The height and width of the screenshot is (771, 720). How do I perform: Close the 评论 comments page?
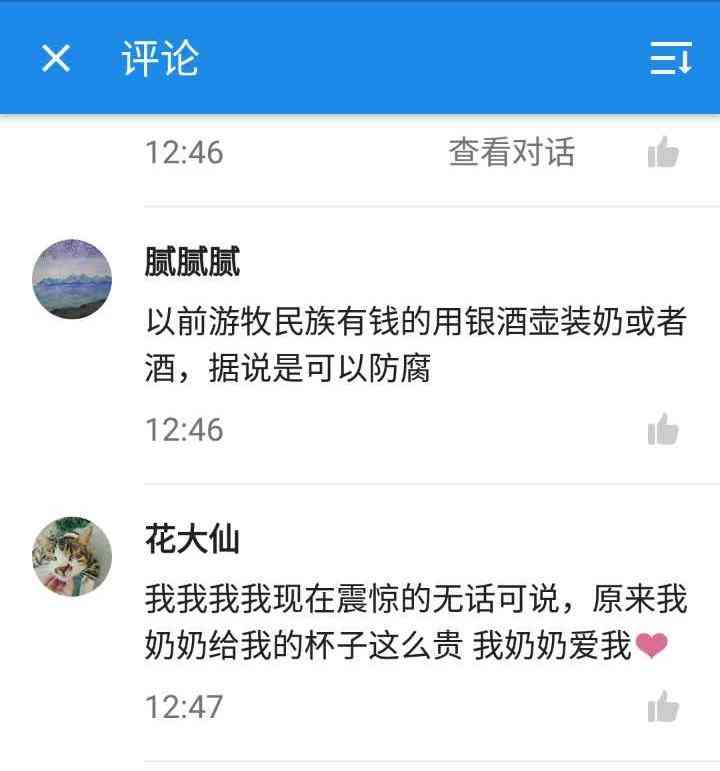pos(56,59)
